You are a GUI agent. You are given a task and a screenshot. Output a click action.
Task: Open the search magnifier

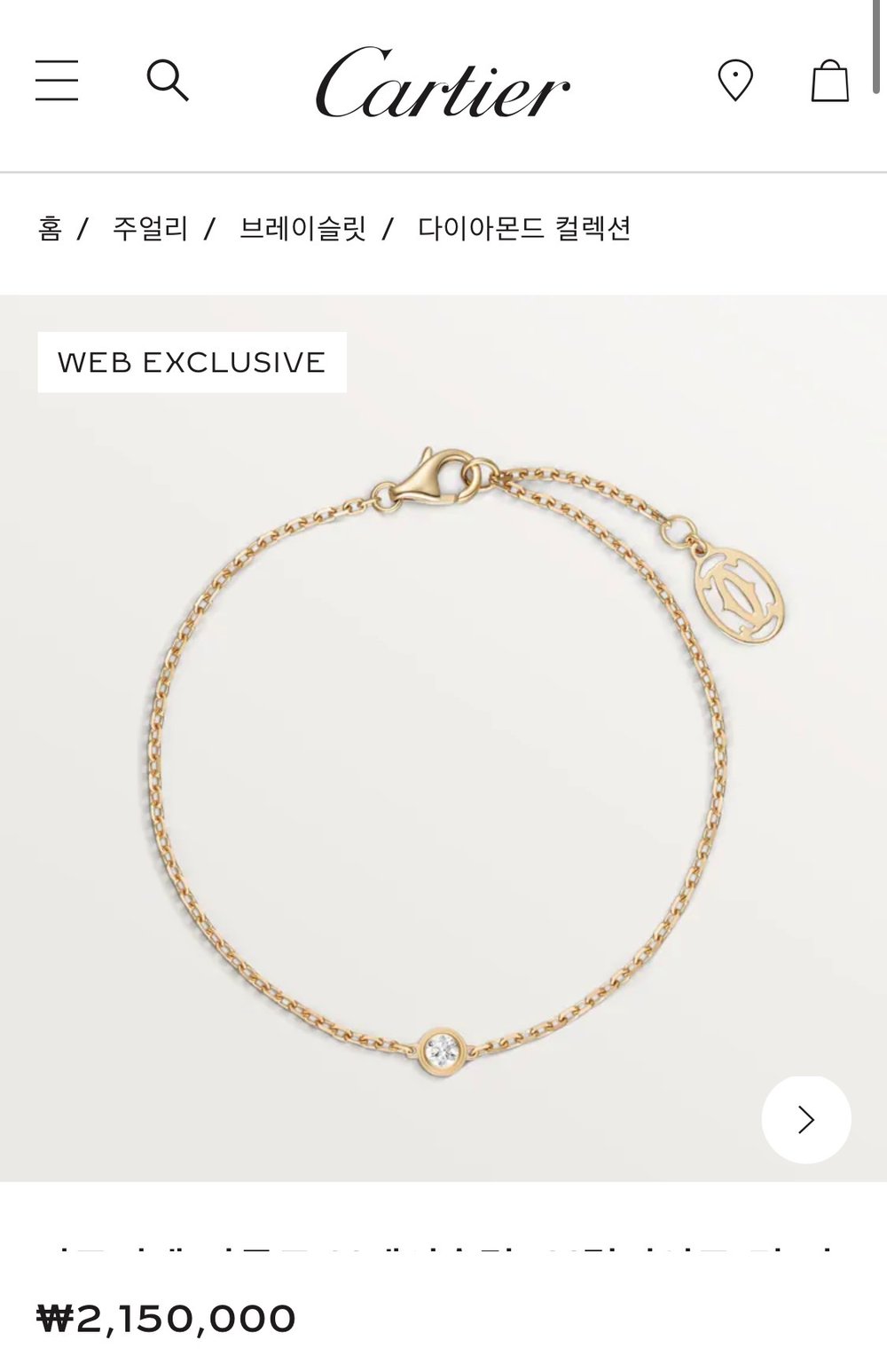point(168,81)
